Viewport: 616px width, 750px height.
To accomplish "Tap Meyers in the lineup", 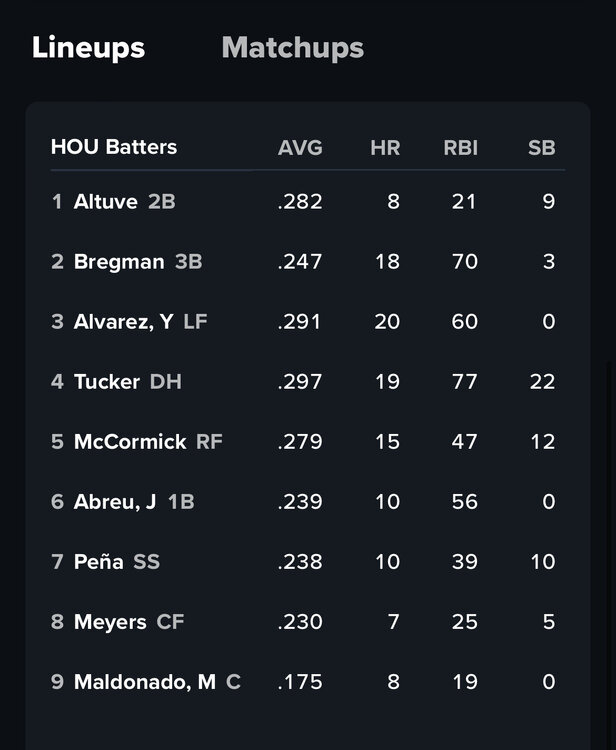I will pos(110,622).
